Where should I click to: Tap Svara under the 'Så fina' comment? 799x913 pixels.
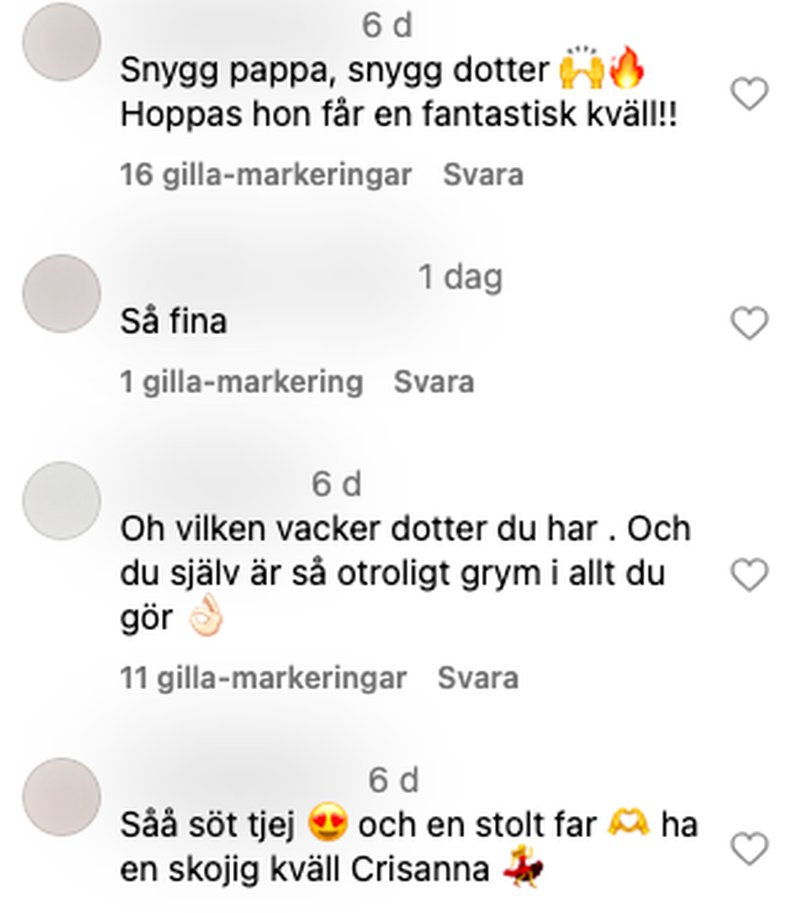[433, 382]
